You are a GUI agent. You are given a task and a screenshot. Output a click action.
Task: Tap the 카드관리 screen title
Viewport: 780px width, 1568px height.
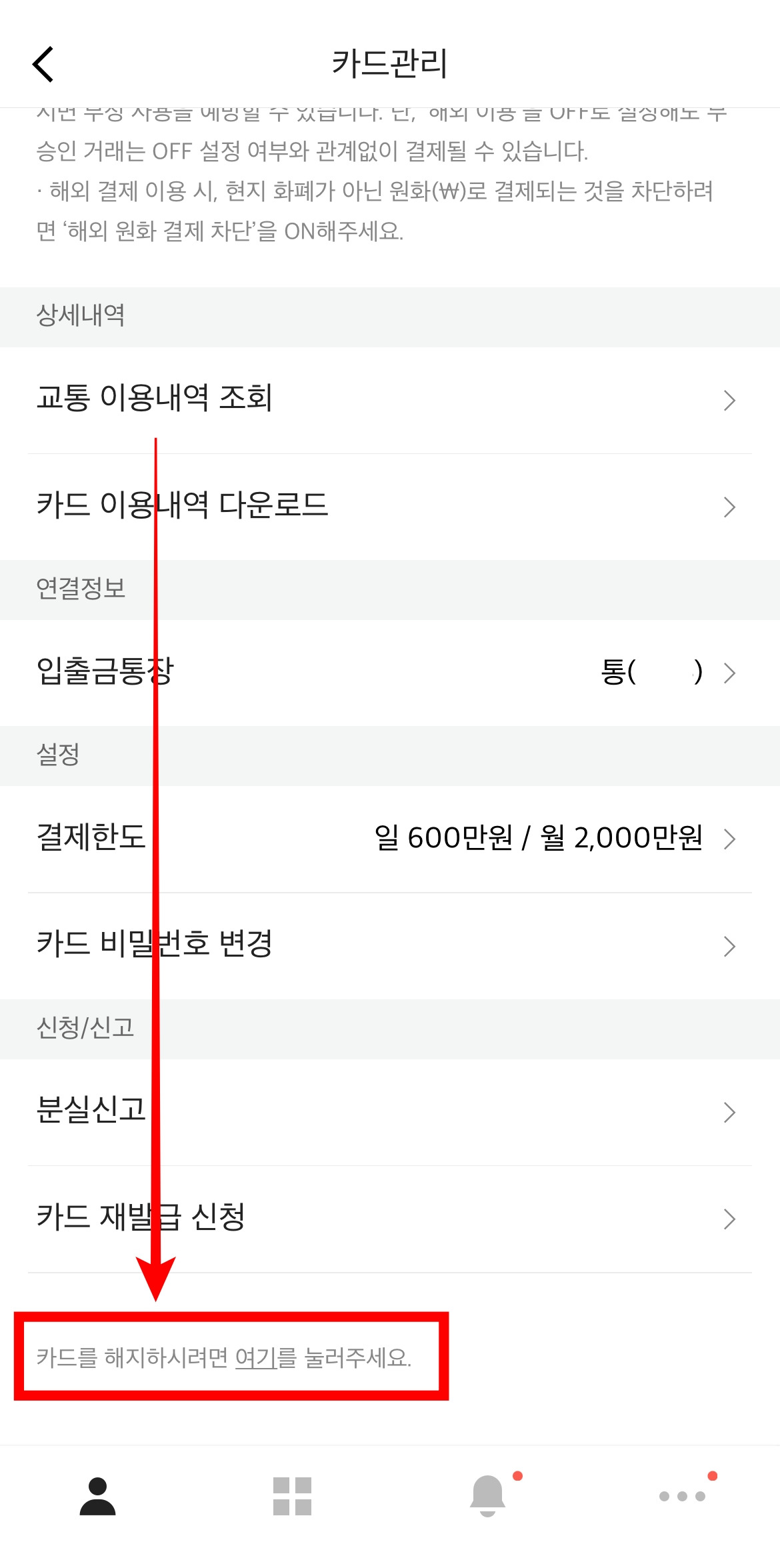tap(390, 64)
